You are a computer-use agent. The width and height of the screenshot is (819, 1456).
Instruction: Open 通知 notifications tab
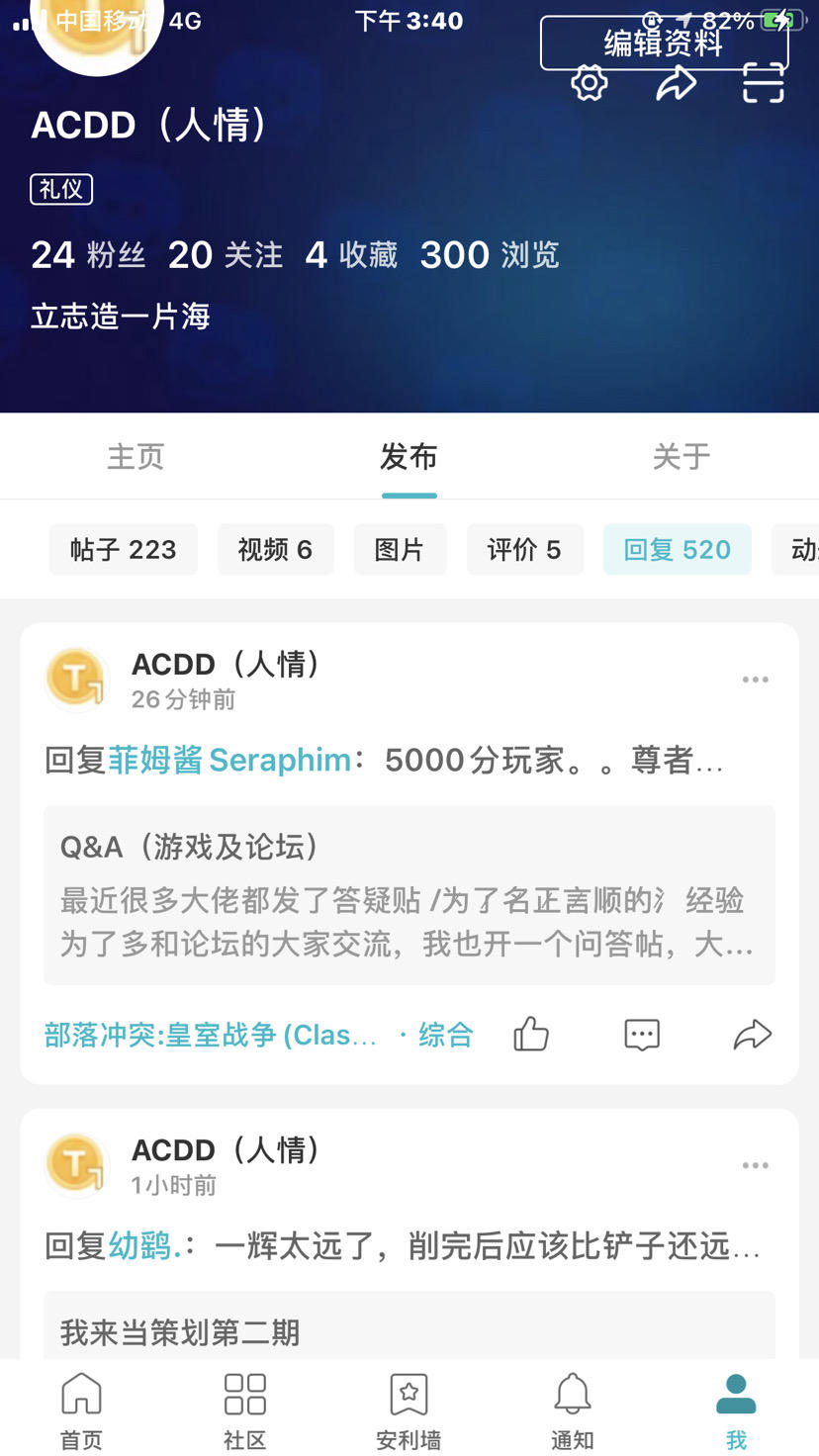pos(573,1410)
